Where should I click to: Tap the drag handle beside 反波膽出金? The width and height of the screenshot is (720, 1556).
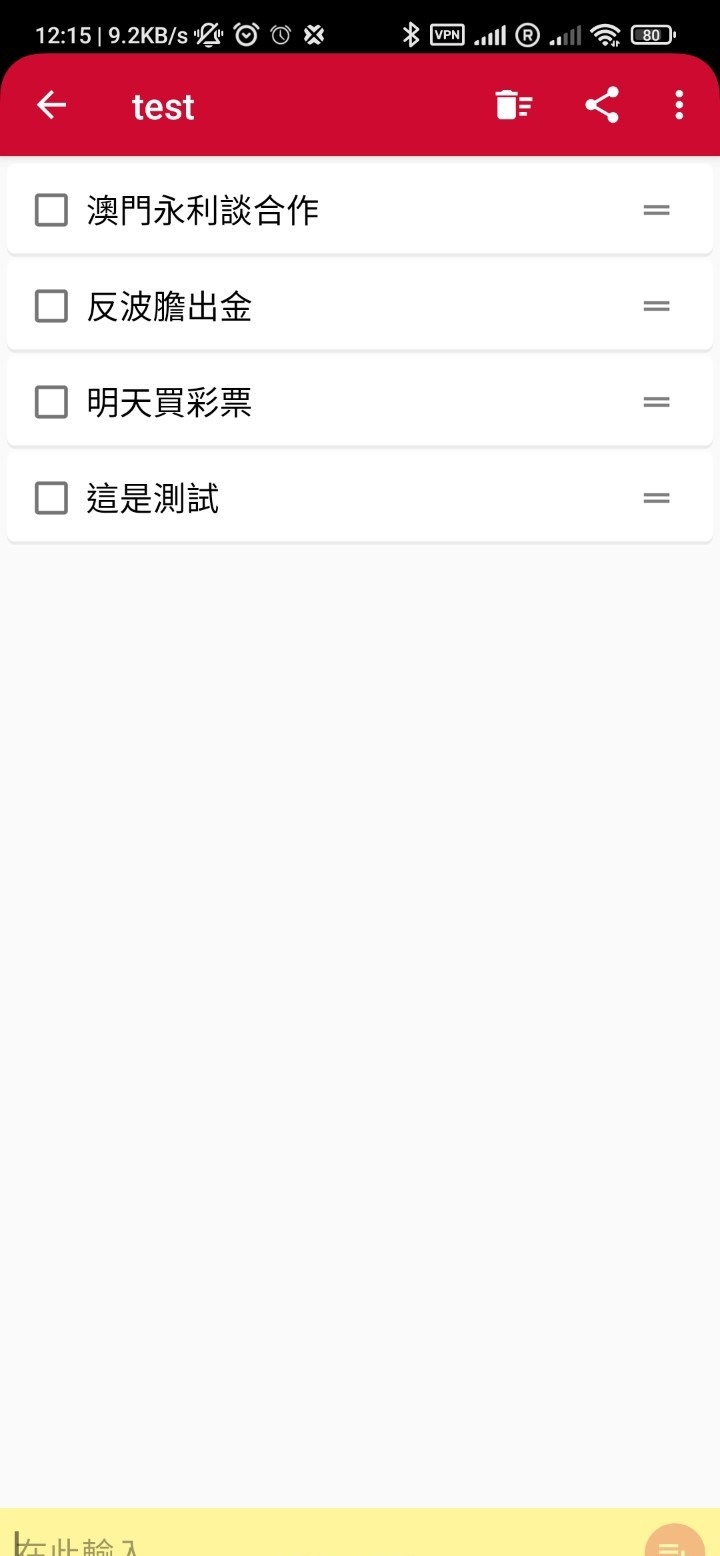point(656,306)
